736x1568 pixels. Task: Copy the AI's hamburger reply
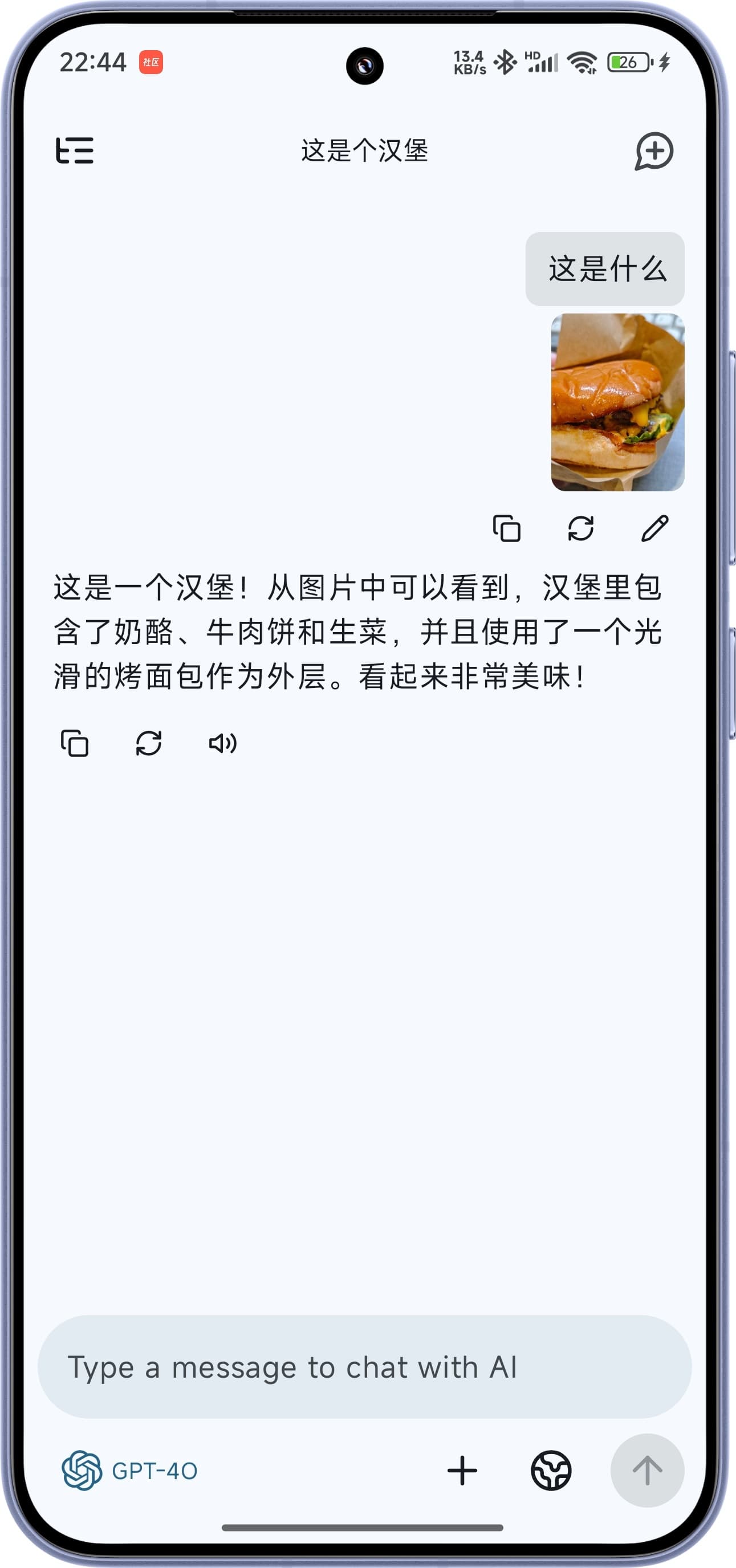tap(75, 743)
